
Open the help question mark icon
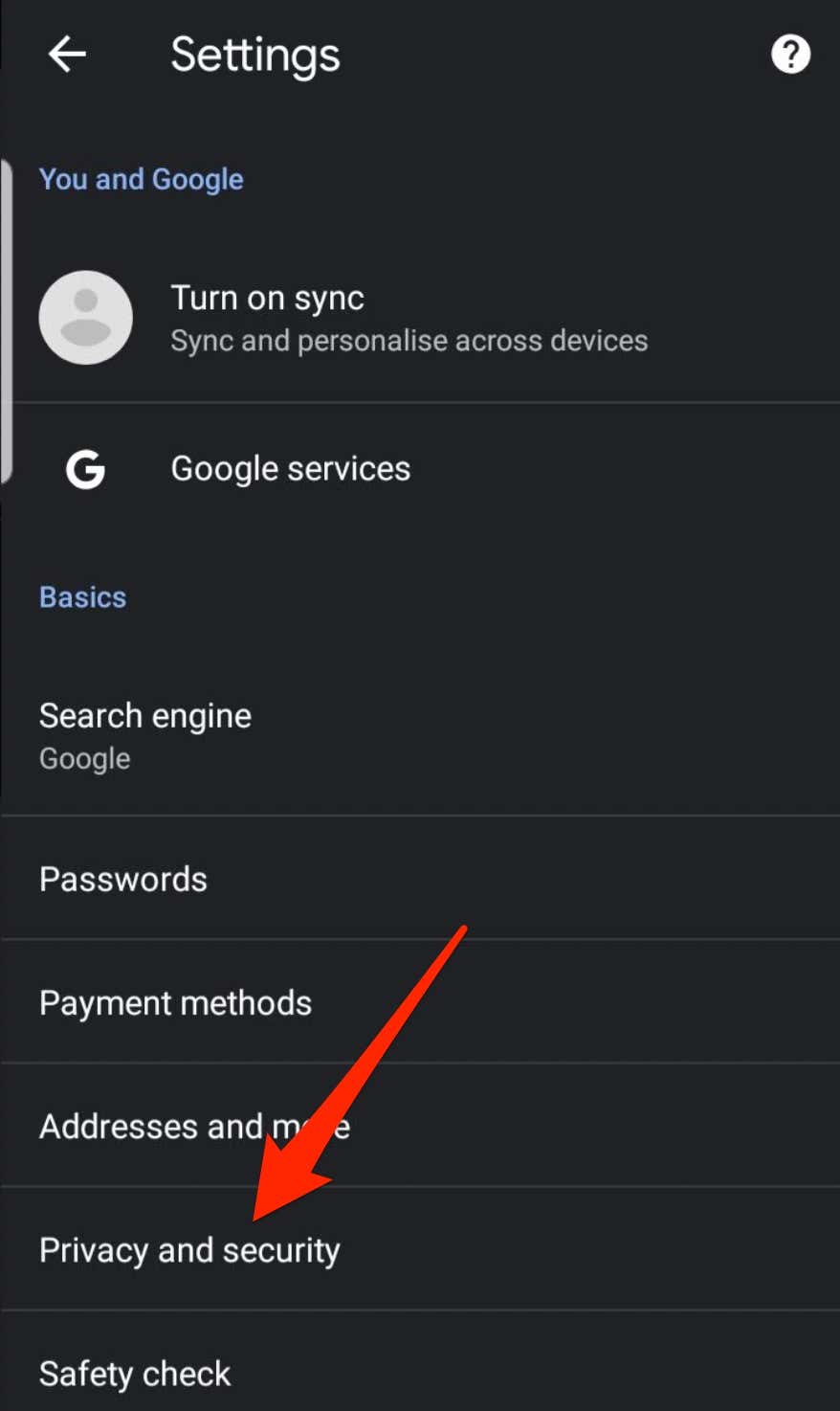click(x=790, y=55)
